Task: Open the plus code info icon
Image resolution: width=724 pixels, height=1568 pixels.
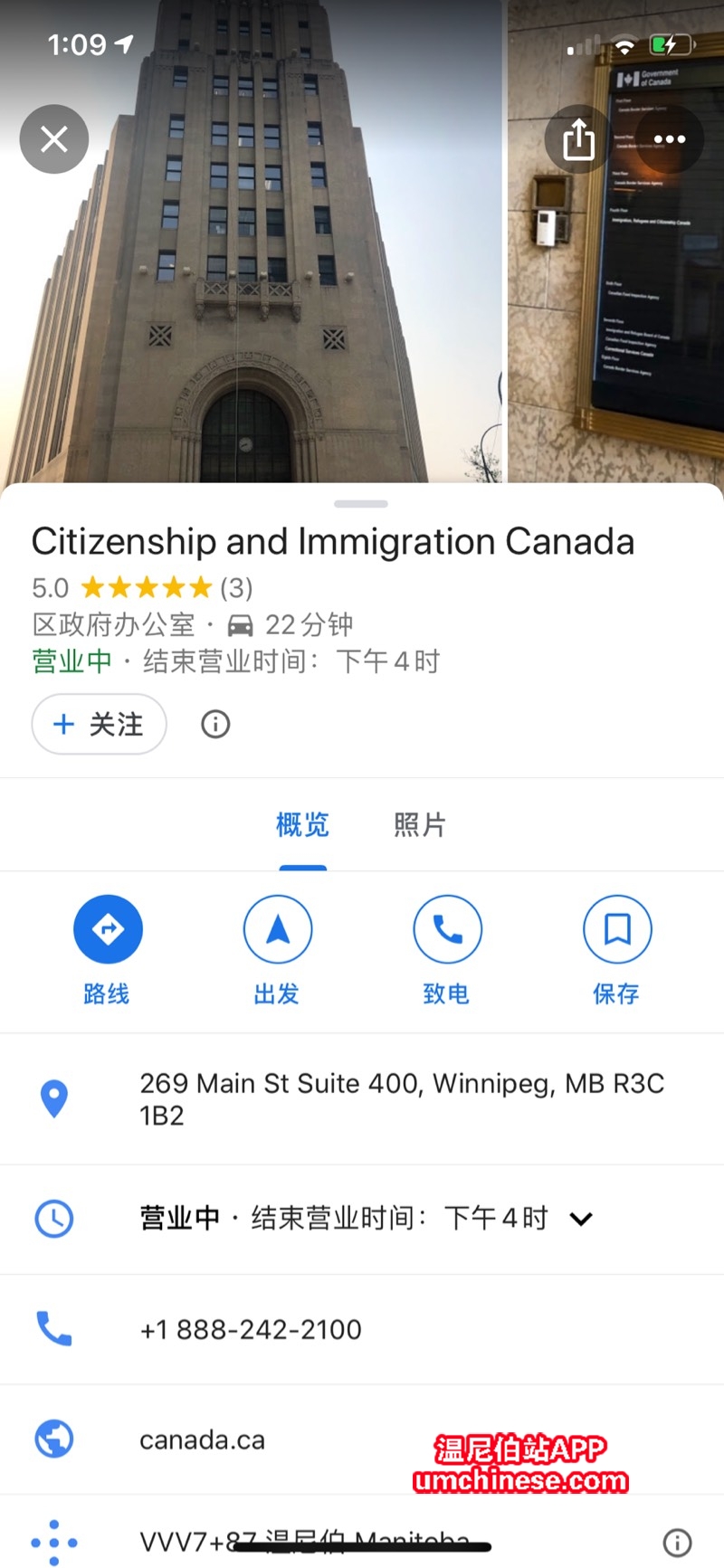Action: (x=677, y=1542)
